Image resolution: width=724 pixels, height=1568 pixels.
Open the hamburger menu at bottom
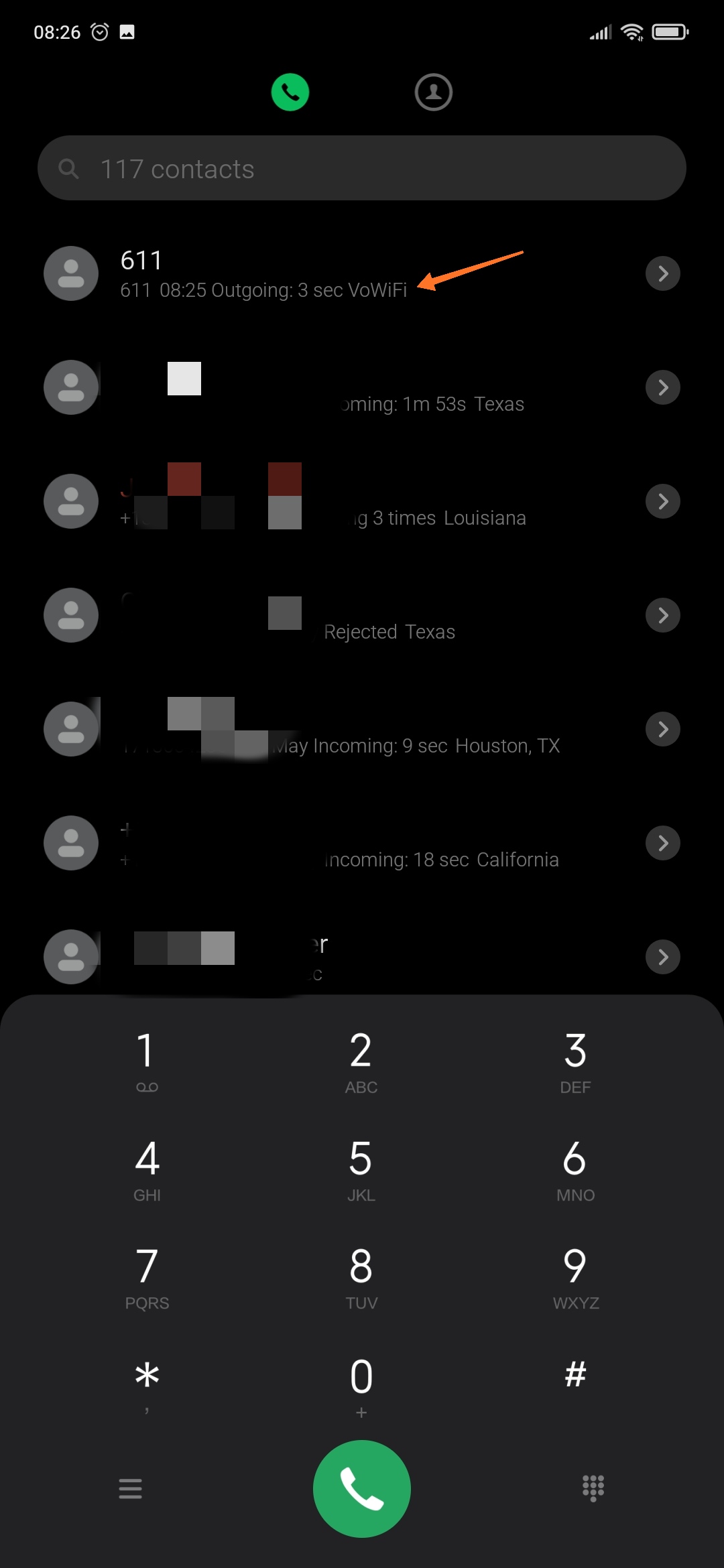click(130, 1489)
